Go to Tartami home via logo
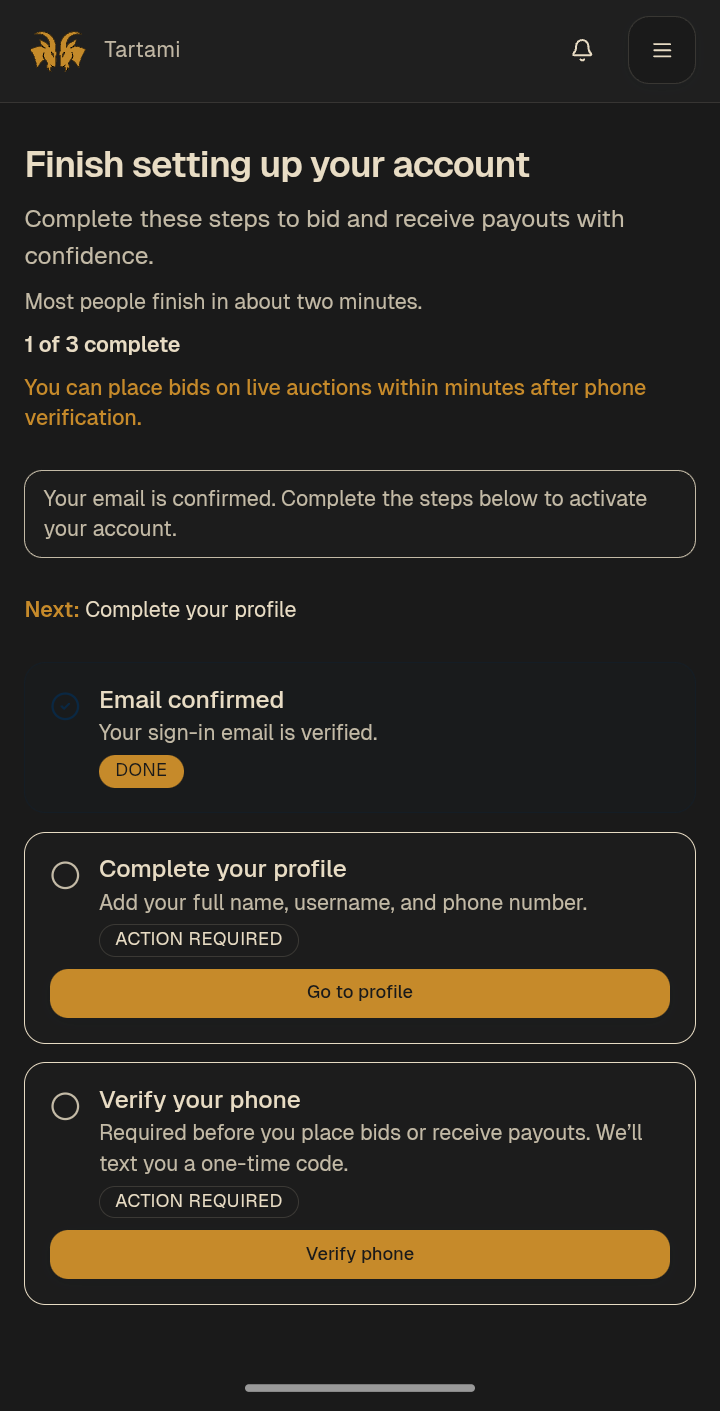 point(58,50)
